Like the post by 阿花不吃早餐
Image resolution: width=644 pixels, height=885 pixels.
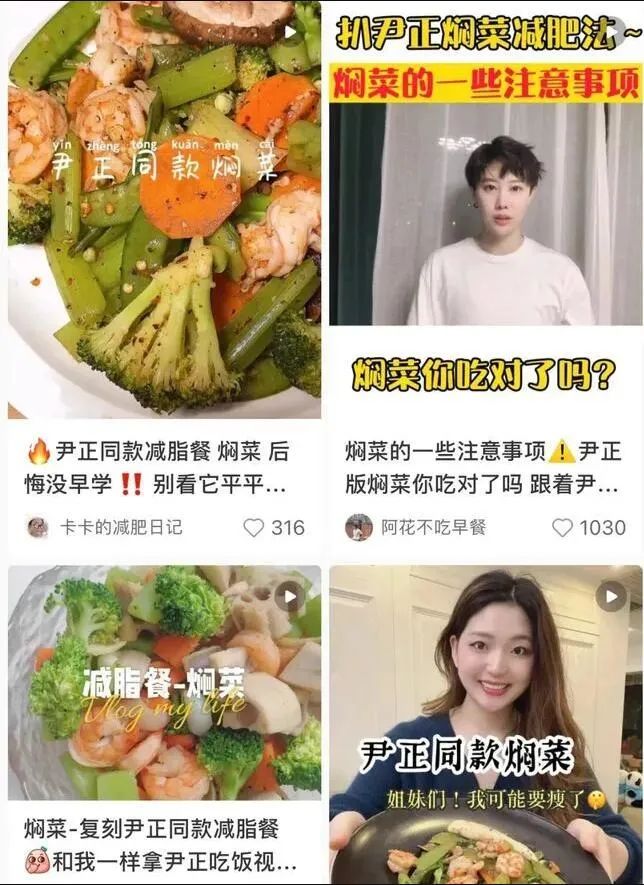(x=563, y=527)
